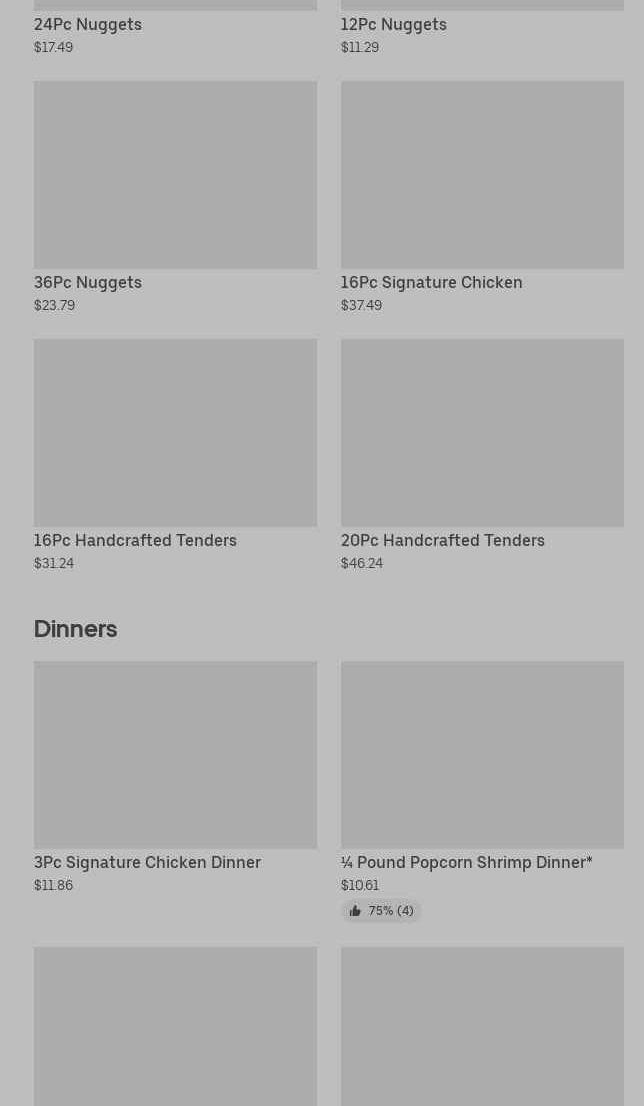
Task: View ¼ Pound Popcorn Shrimp Dinner
Action: pos(482,791)
